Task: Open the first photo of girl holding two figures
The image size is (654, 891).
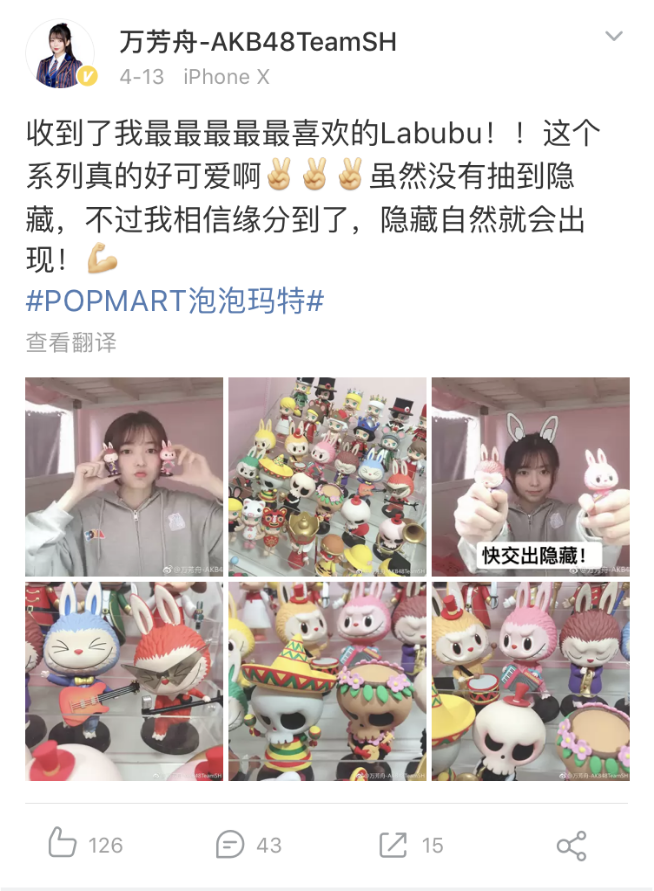Action: pos(124,476)
